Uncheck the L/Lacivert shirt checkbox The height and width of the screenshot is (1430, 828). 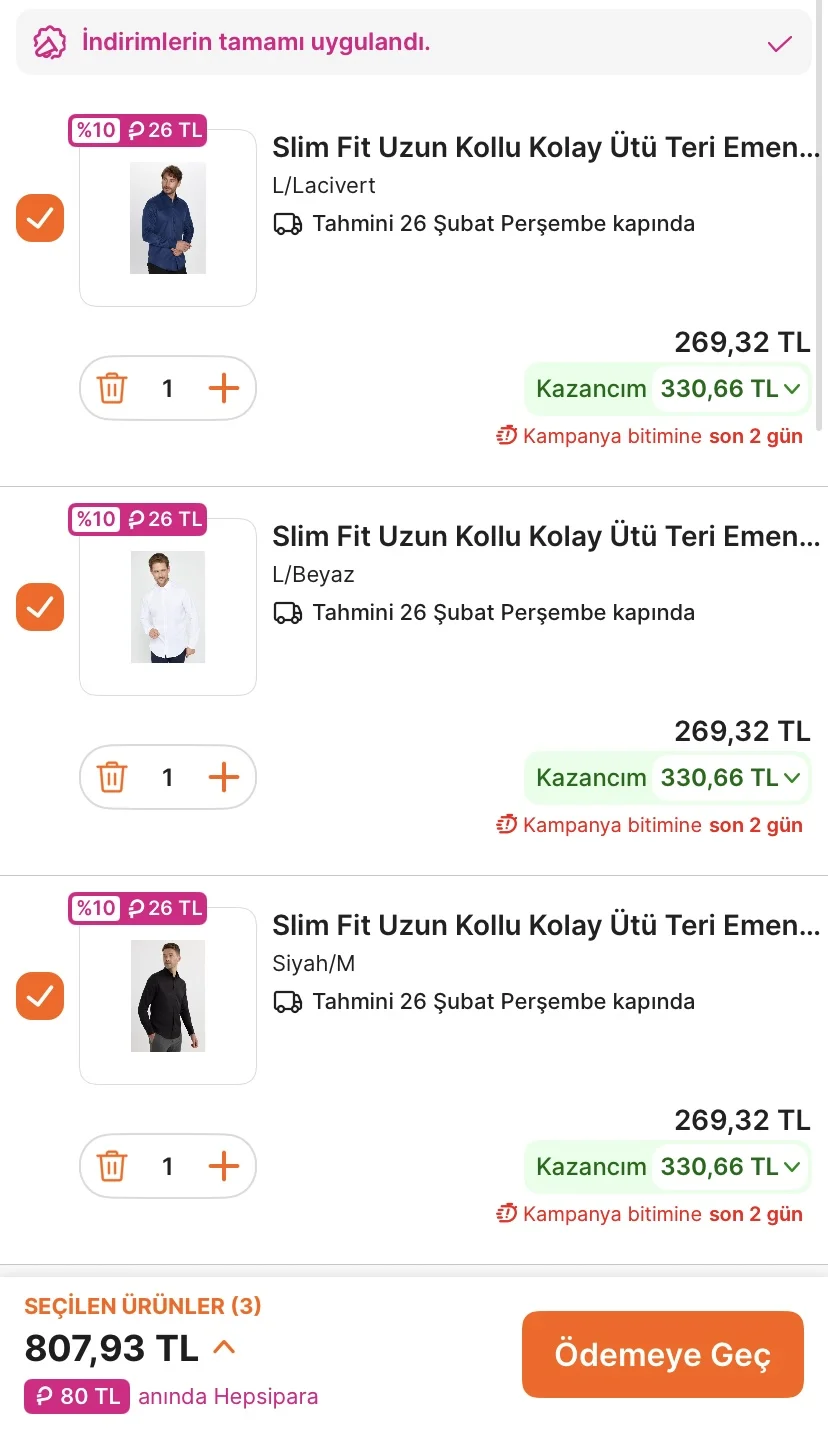[40, 218]
